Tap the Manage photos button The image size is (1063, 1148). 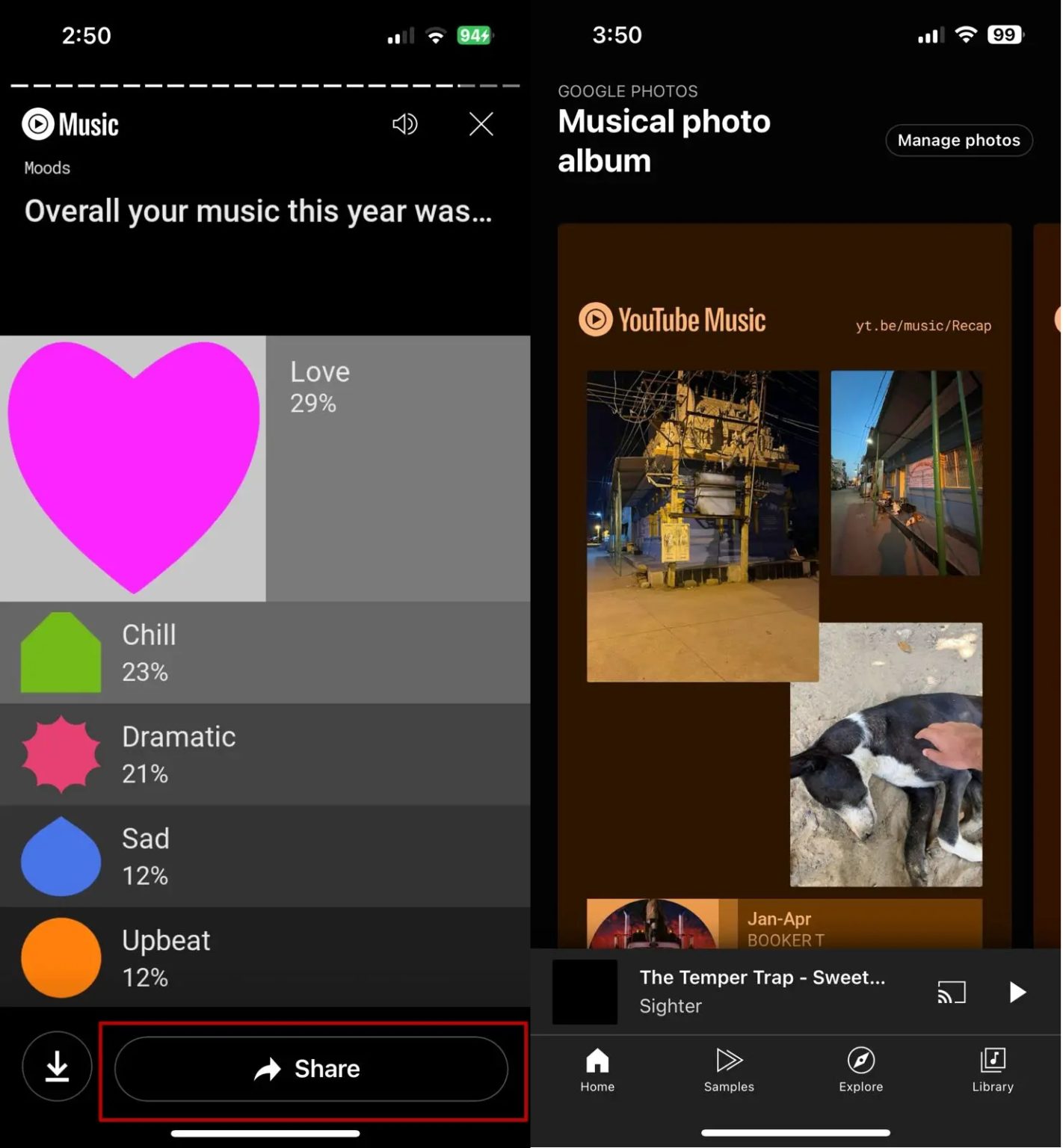pyautogui.click(x=959, y=140)
